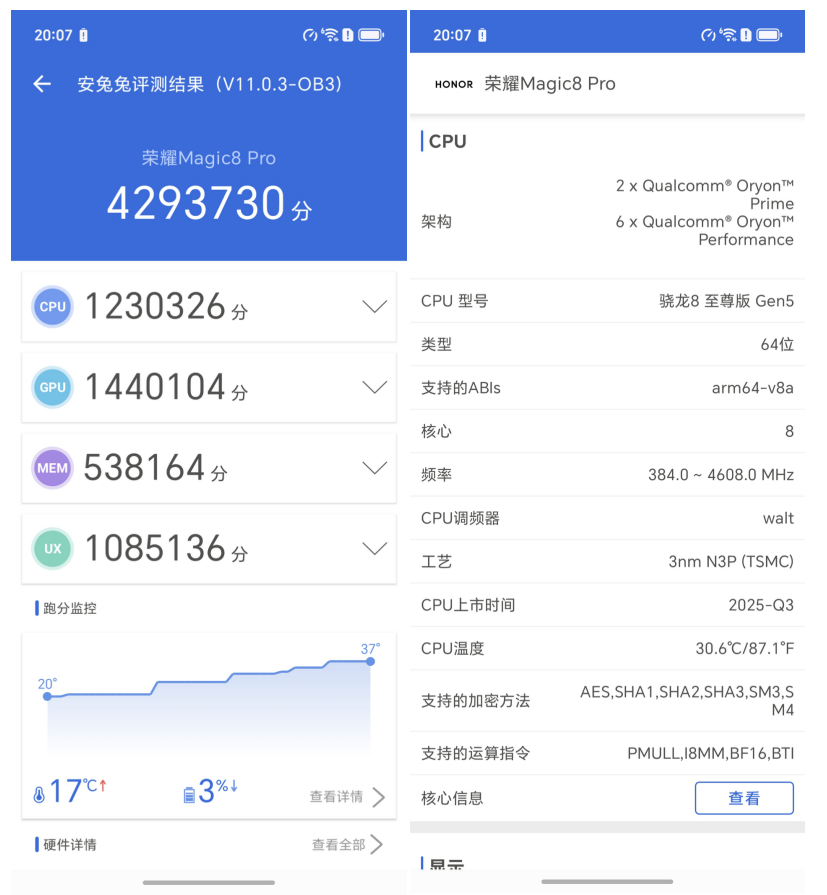Viewport: 827px width, 895px height.
Task: Select the GPU circular badge icon
Action: (52, 387)
